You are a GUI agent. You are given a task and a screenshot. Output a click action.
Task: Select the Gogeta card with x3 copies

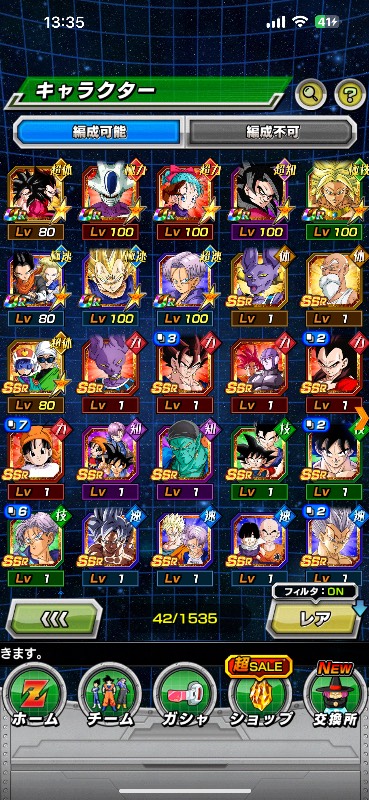(185, 373)
